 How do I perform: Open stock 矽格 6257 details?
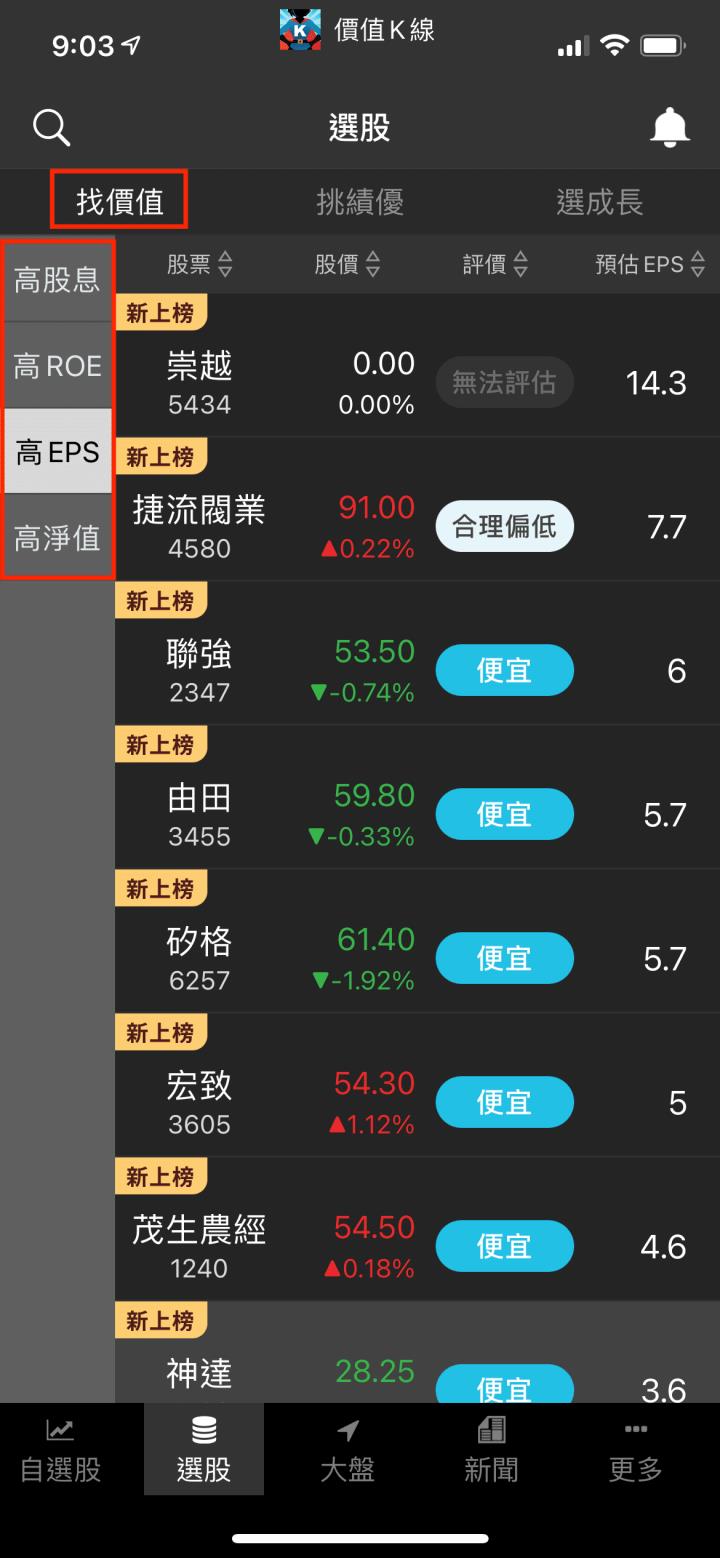(x=199, y=958)
